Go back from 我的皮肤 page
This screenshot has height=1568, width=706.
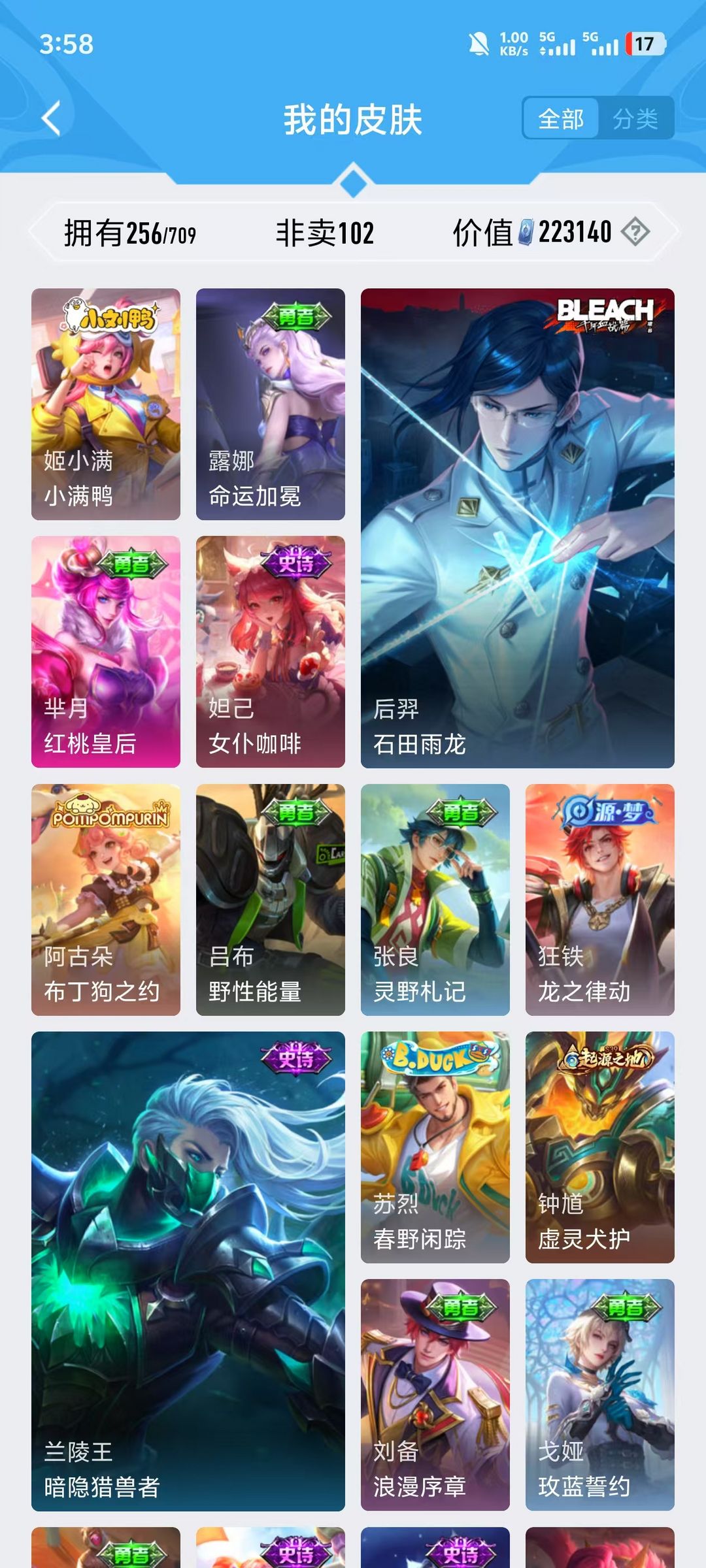click(51, 119)
